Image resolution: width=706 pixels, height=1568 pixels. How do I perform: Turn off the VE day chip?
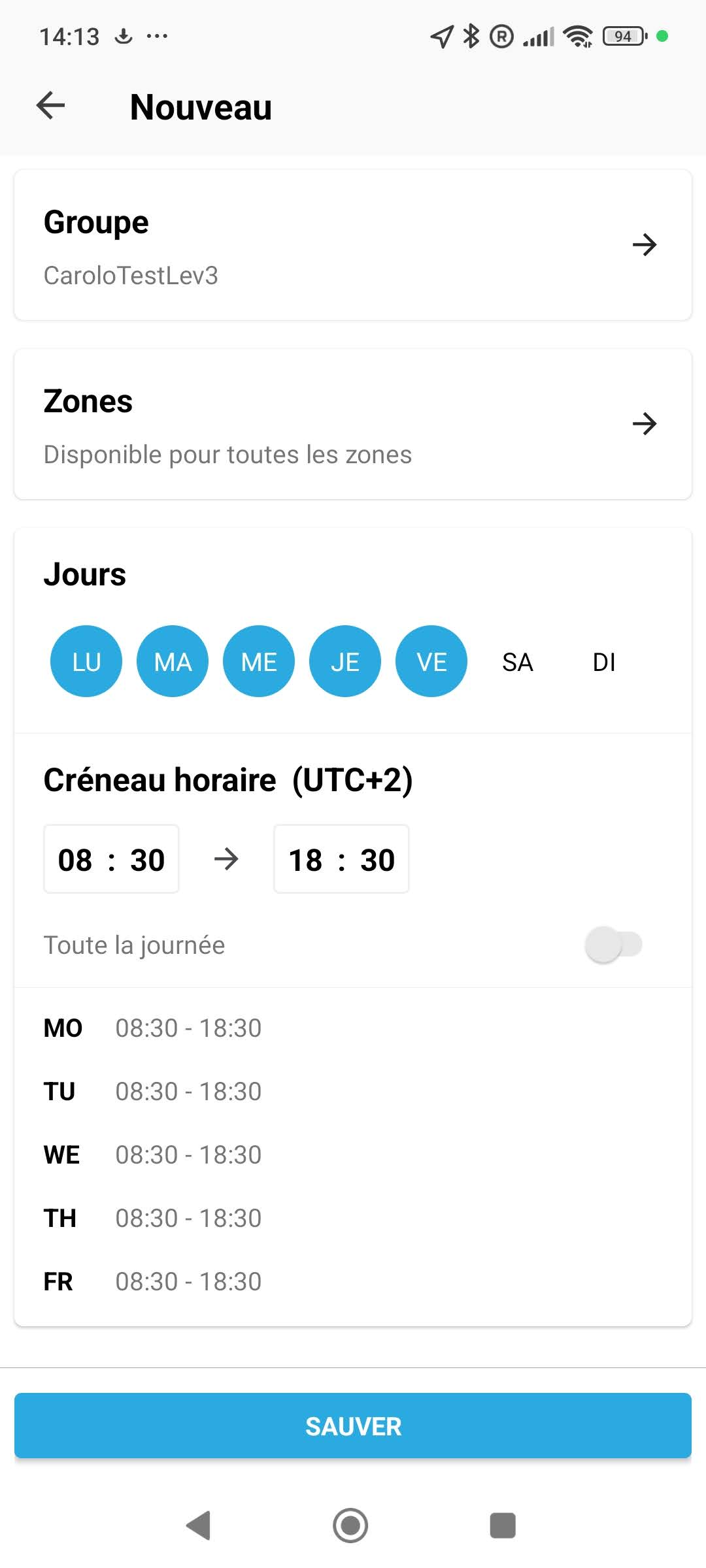point(431,661)
